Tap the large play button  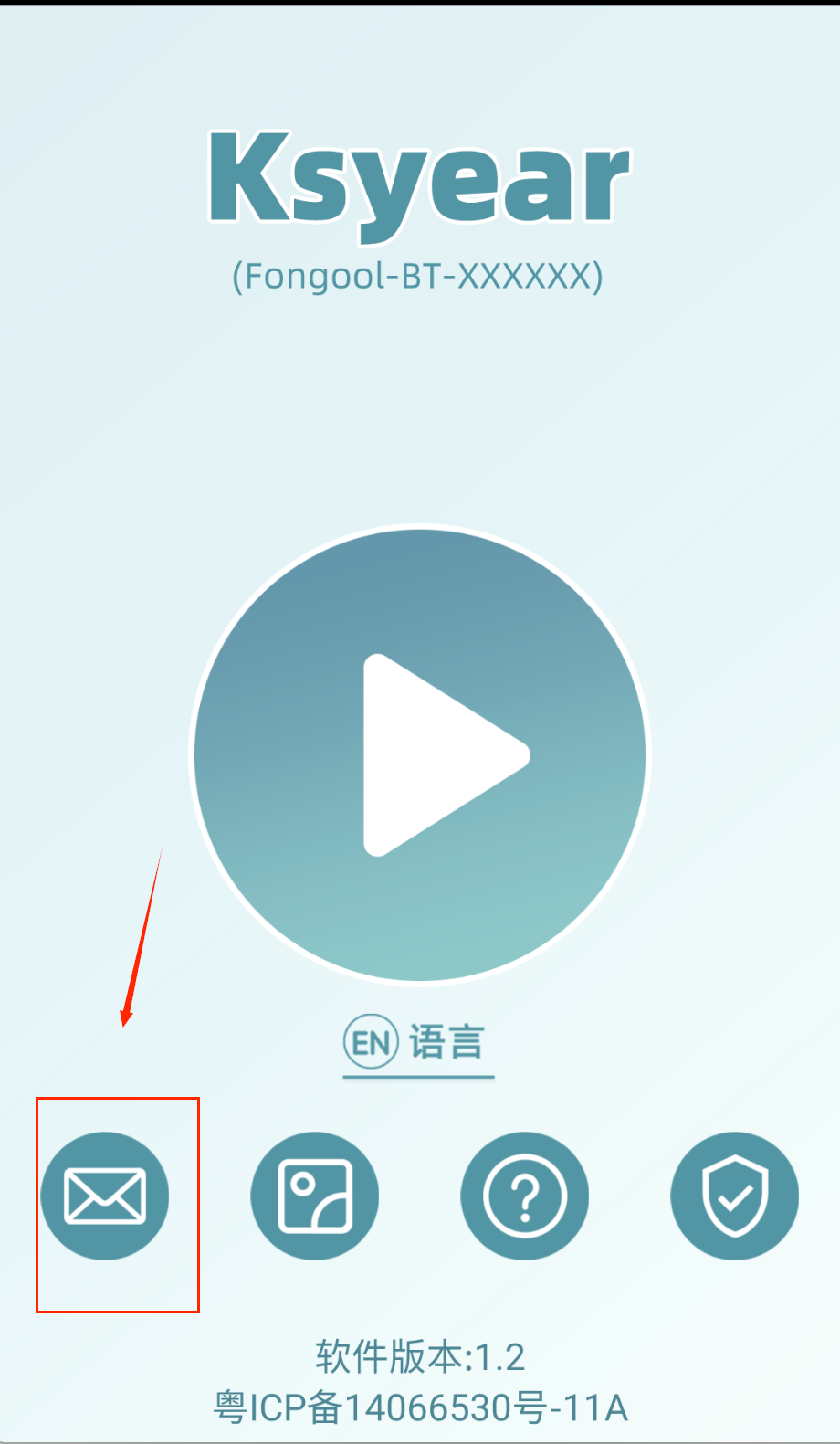(x=419, y=755)
